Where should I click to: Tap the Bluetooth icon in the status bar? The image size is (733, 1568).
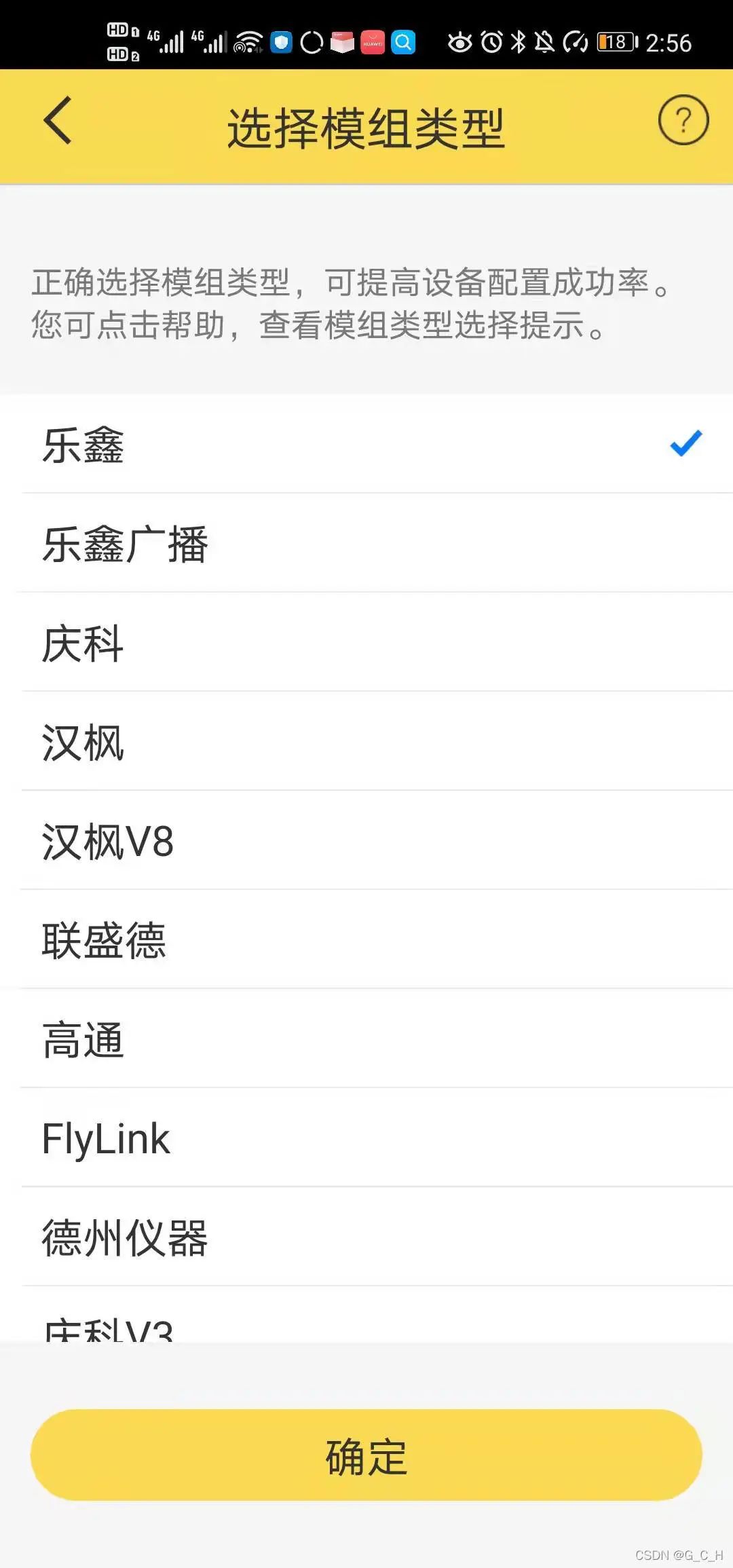pos(517,42)
